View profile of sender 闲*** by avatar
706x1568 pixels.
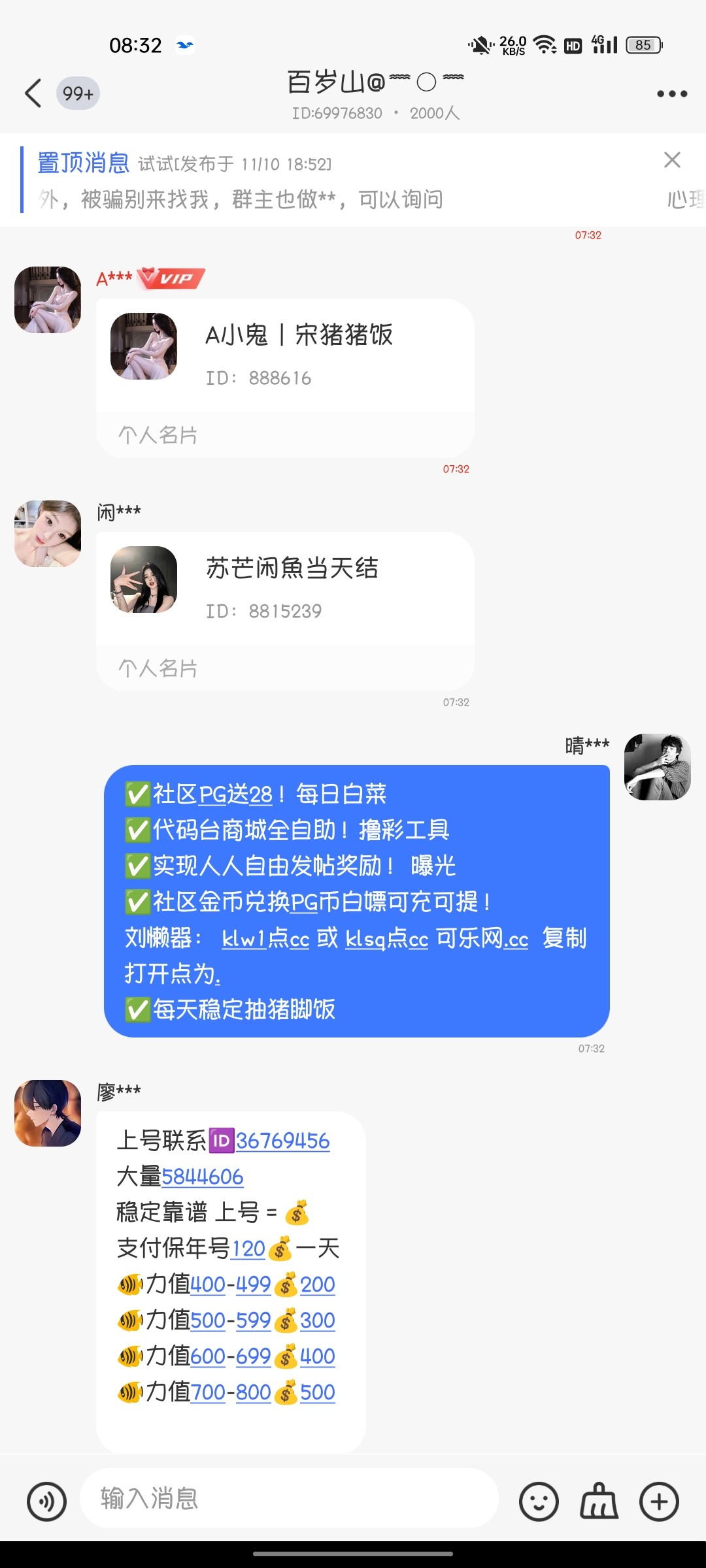tap(48, 533)
